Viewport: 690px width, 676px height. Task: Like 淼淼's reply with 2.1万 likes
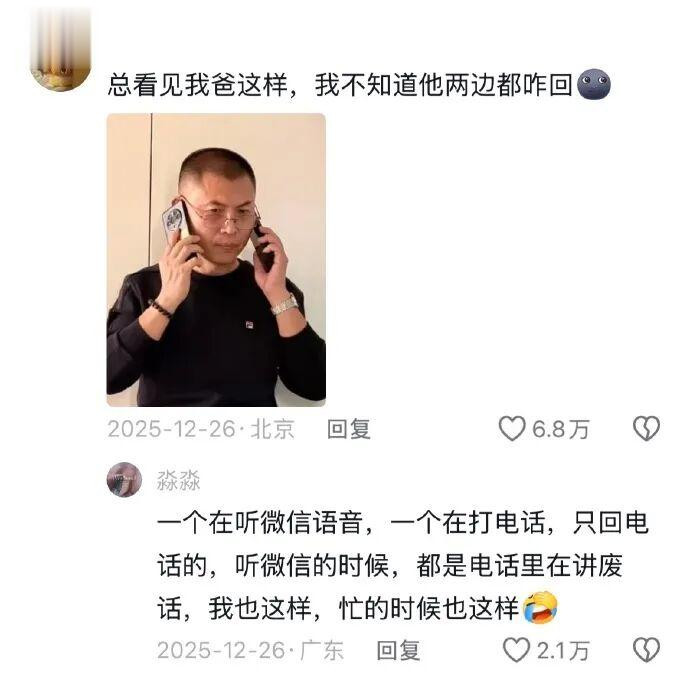516,650
